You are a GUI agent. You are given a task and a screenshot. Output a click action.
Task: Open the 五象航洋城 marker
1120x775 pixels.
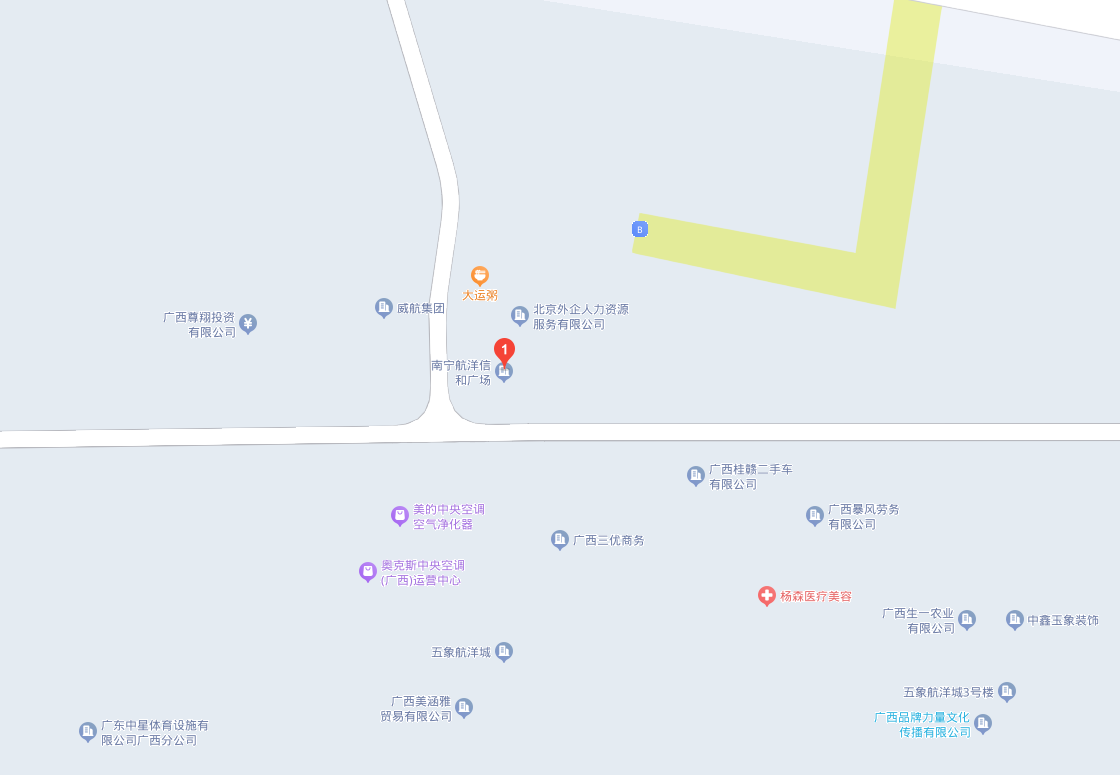click(503, 651)
